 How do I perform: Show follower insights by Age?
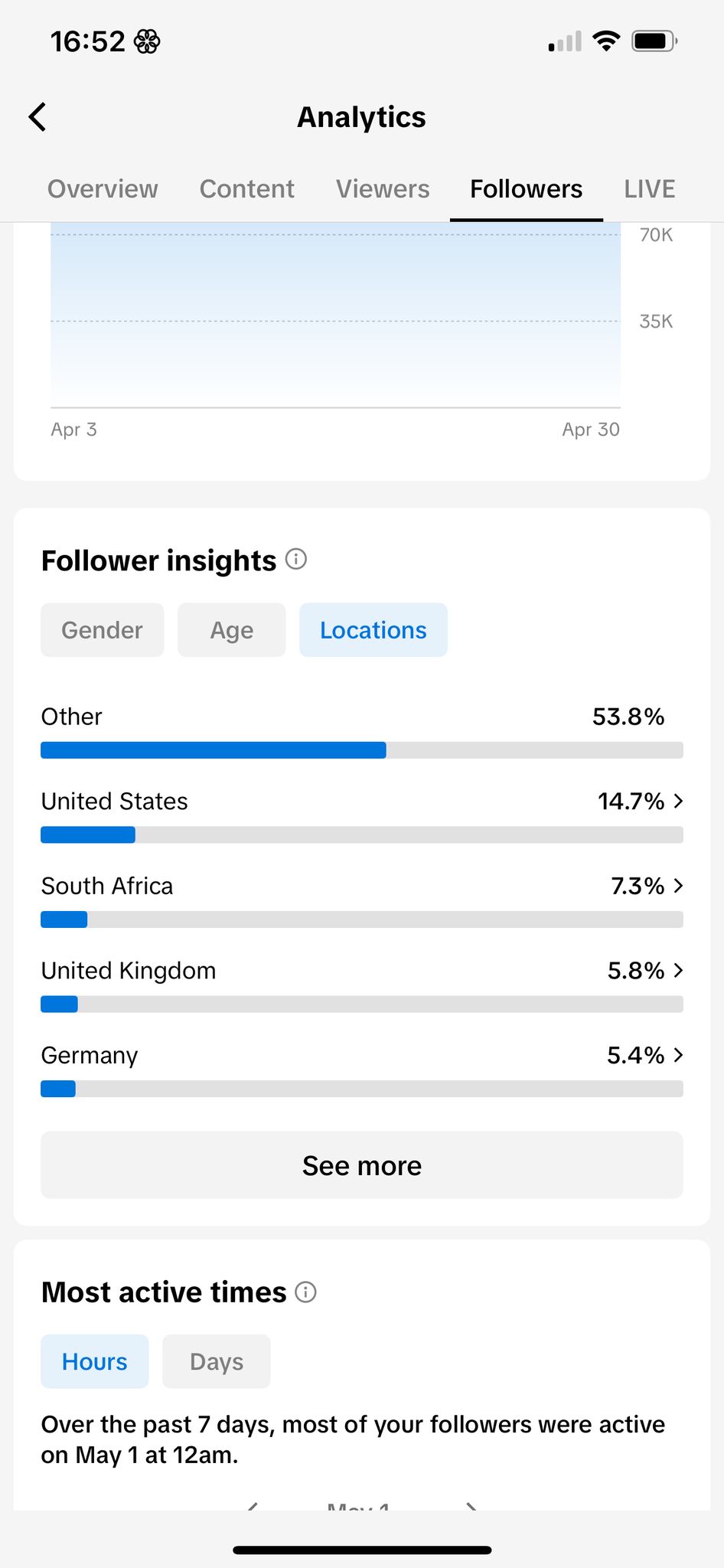[x=231, y=630]
